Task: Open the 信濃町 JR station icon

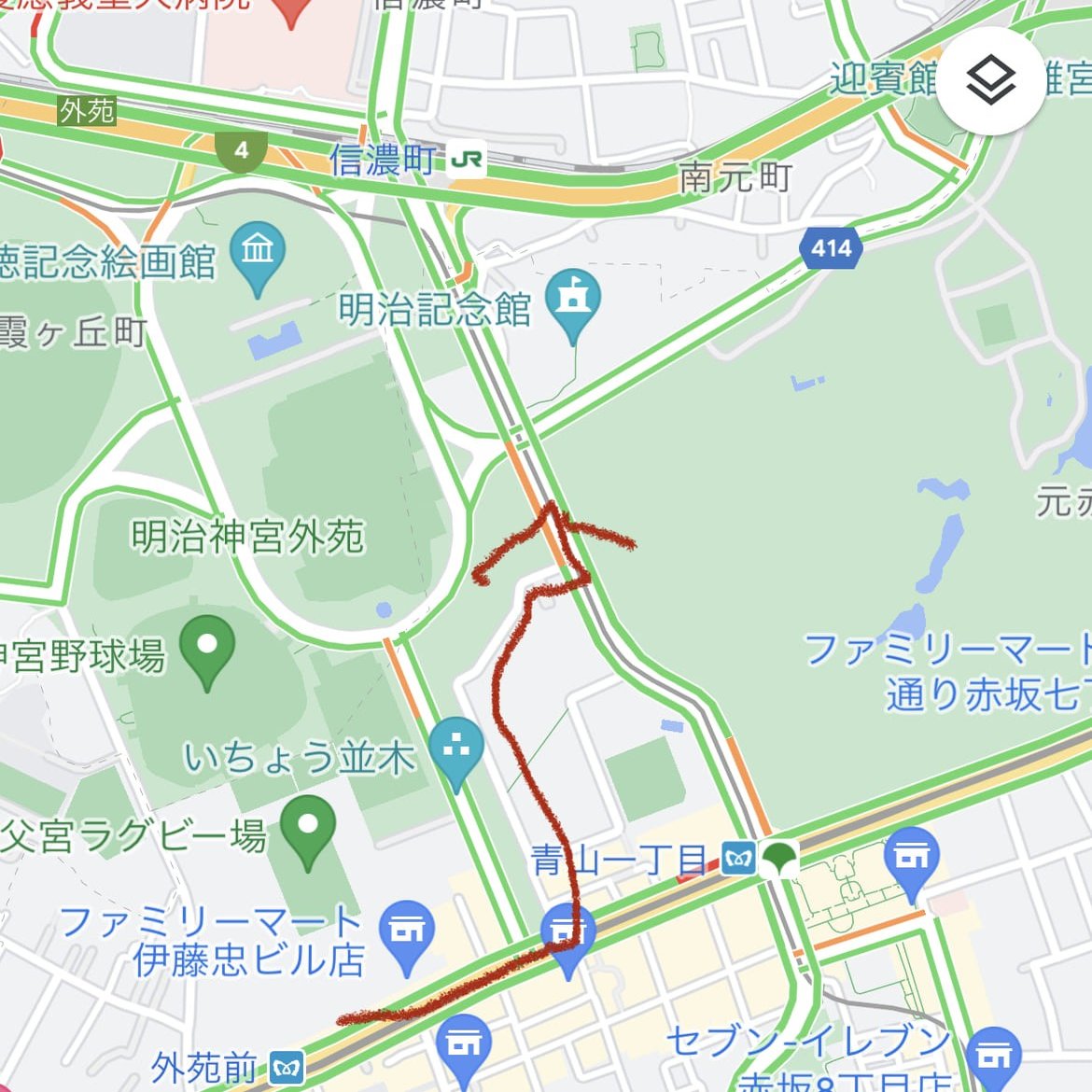Action: pos(468,160)
